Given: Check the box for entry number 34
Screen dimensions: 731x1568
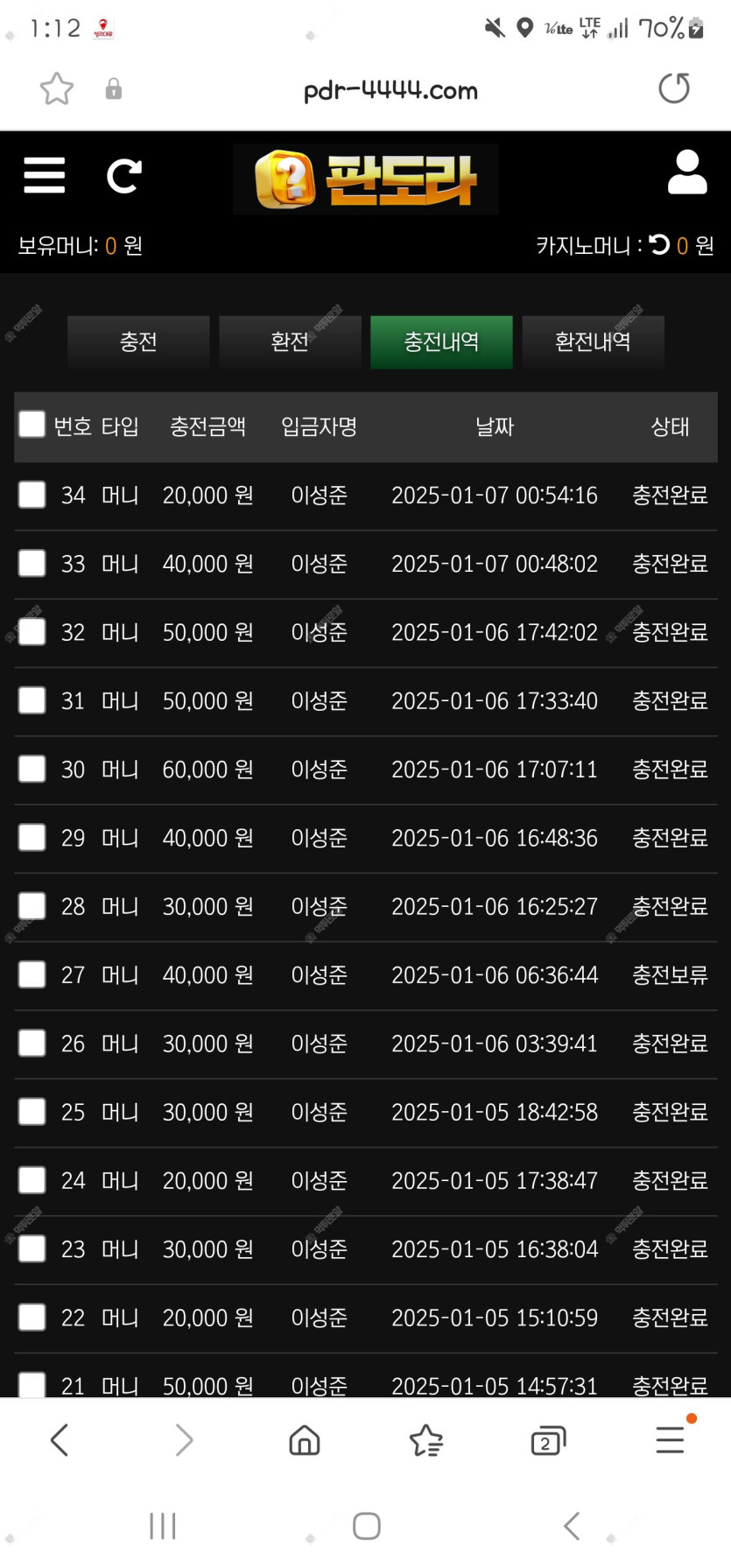Looking at the screenshot, I should coord(32,495).
